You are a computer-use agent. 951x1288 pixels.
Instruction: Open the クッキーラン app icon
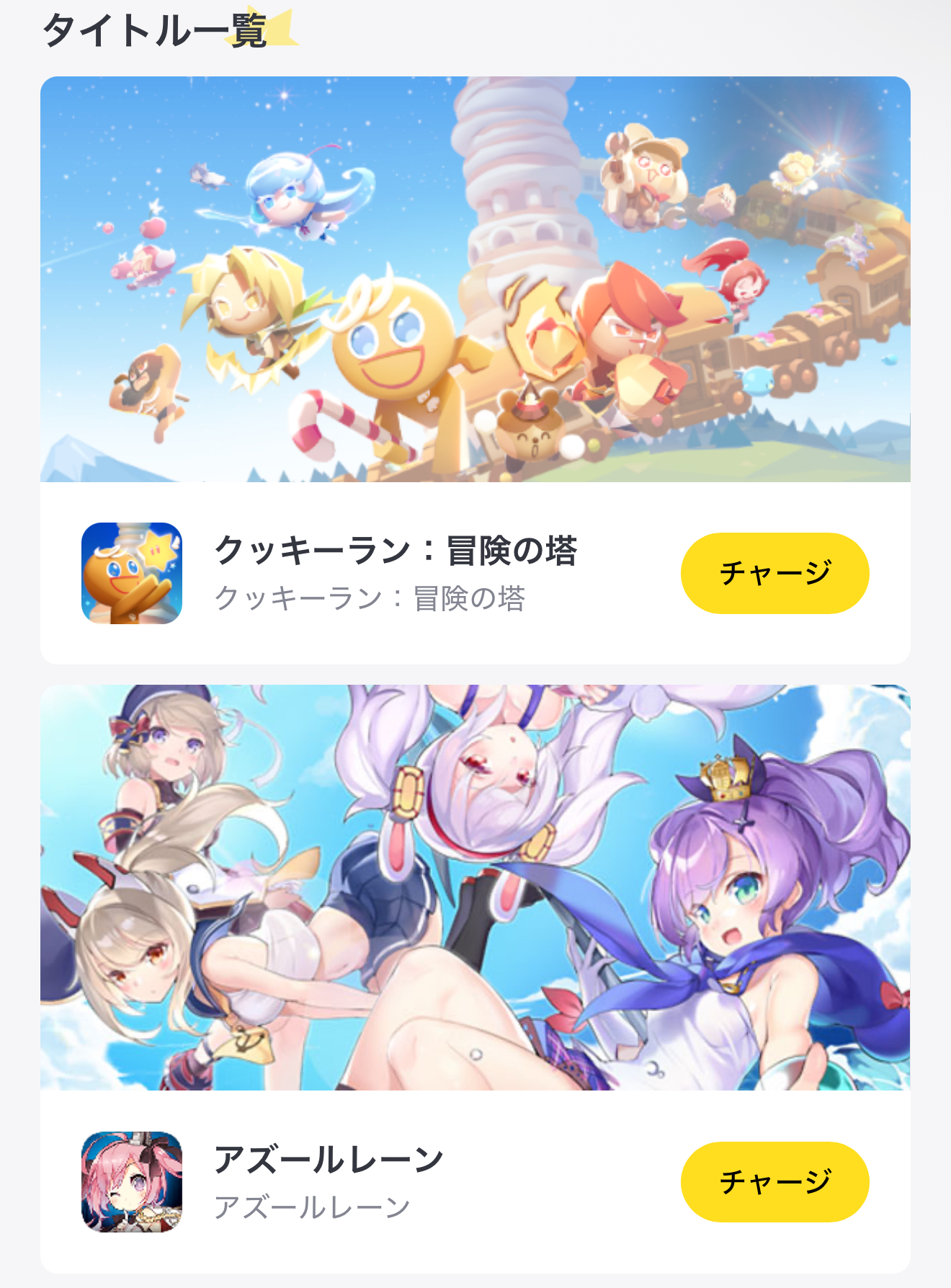click(132, 573)
